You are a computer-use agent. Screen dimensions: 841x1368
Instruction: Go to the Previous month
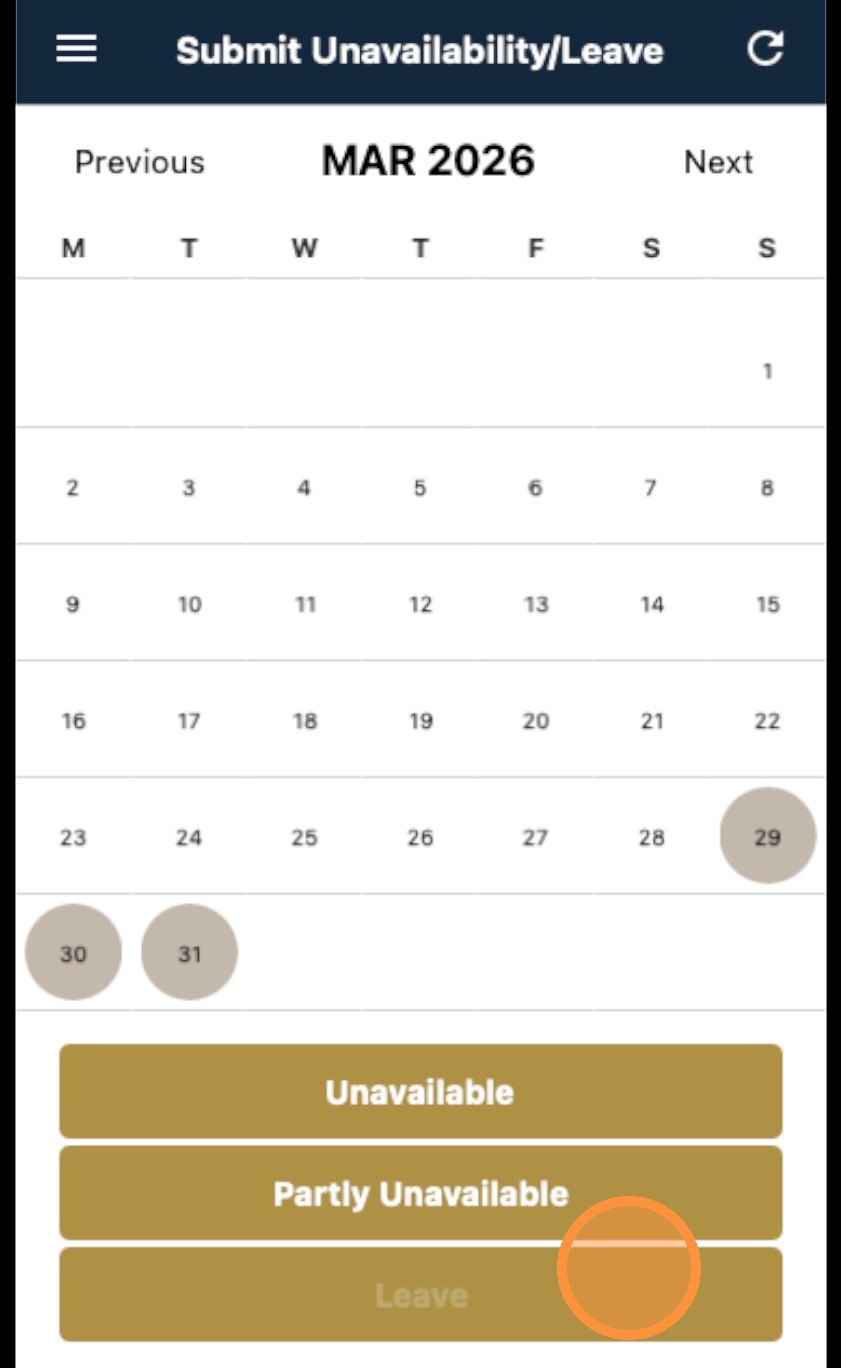tap(139, 162)
